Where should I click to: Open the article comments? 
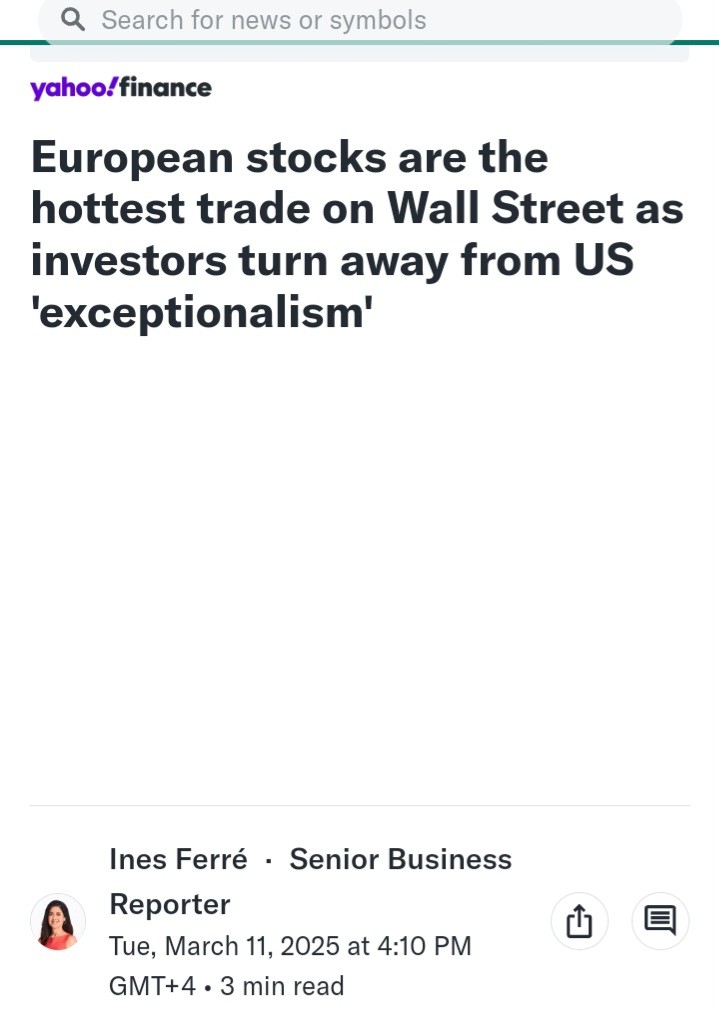[x=660, y=921]
